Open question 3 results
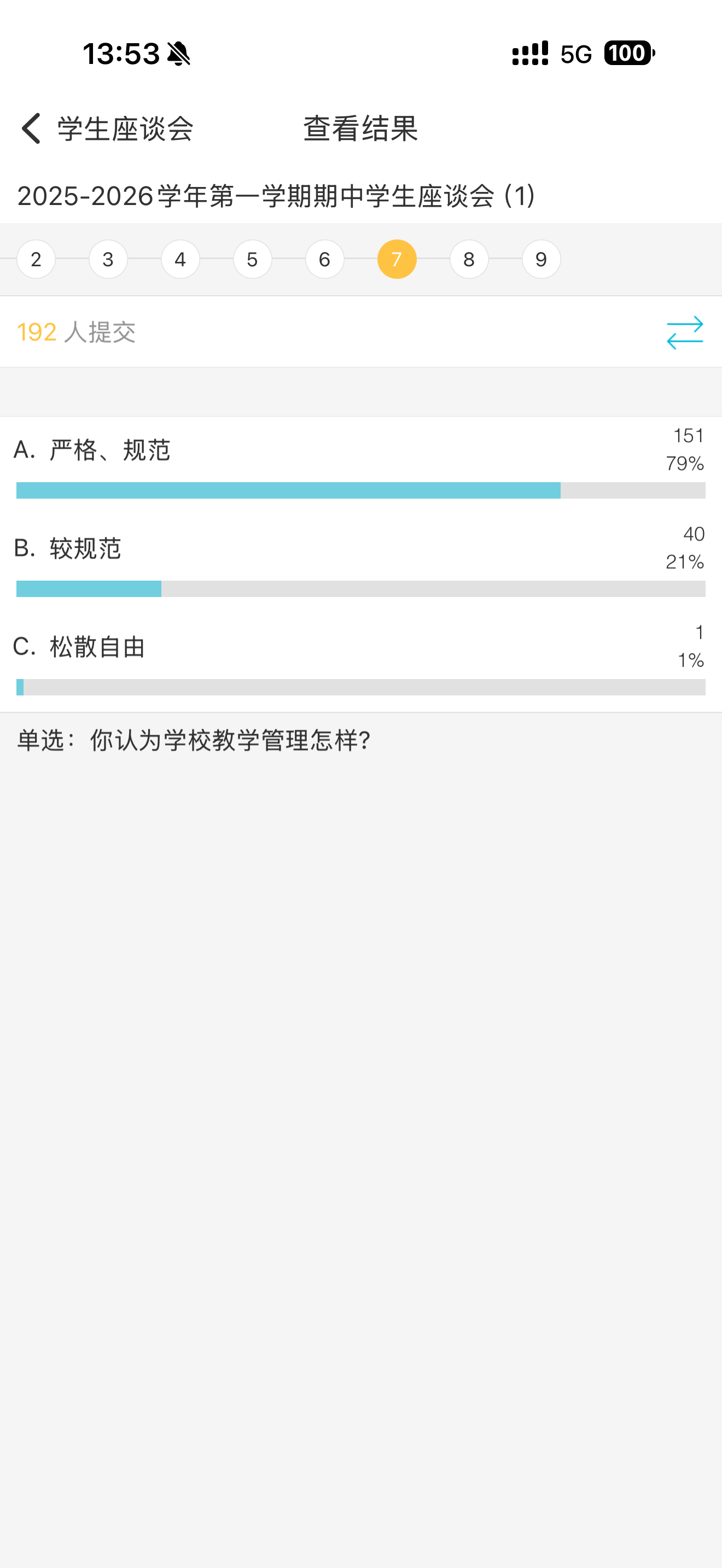The image size is (722, 1568). [x=108, y=259]
